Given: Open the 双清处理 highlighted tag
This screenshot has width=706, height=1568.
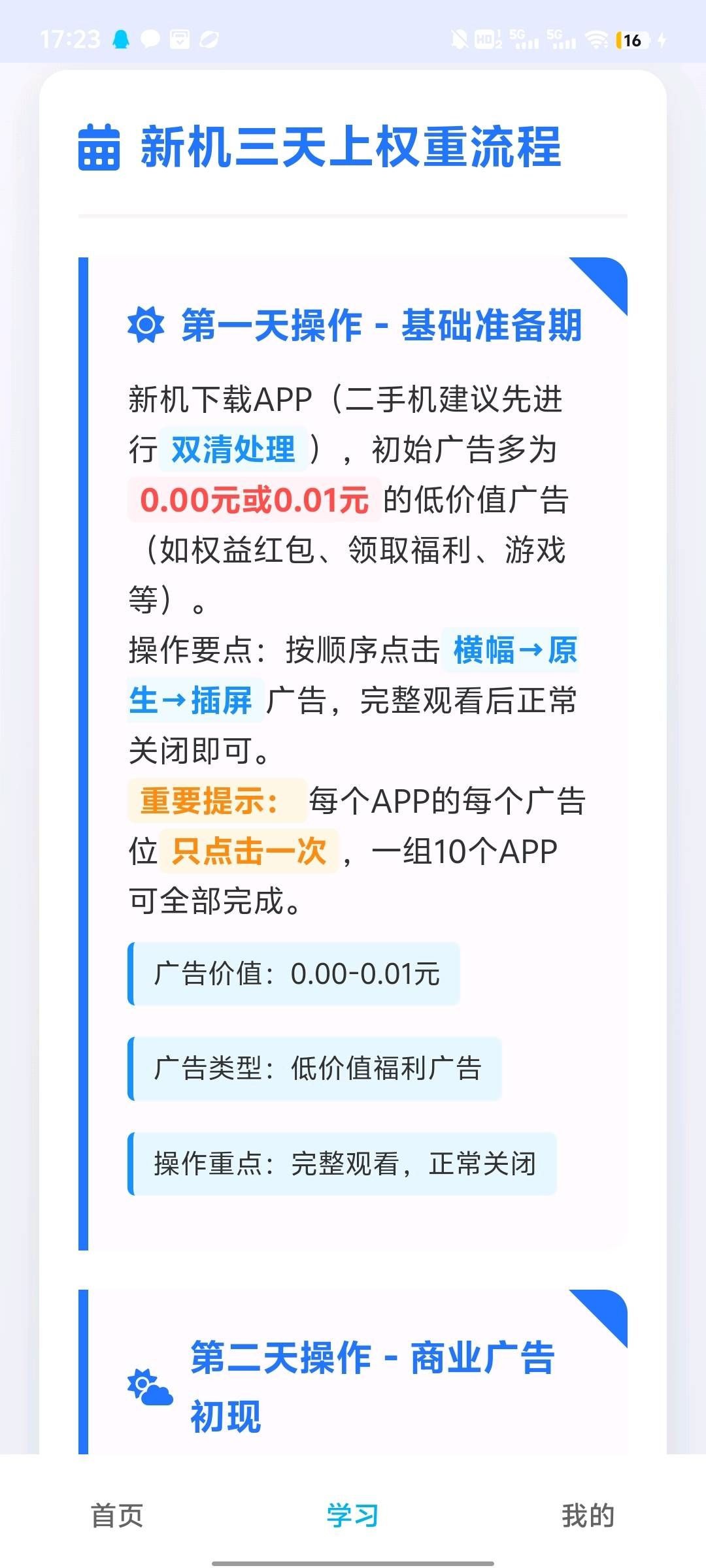Looking at the screenshot, I should click(233, 449).
